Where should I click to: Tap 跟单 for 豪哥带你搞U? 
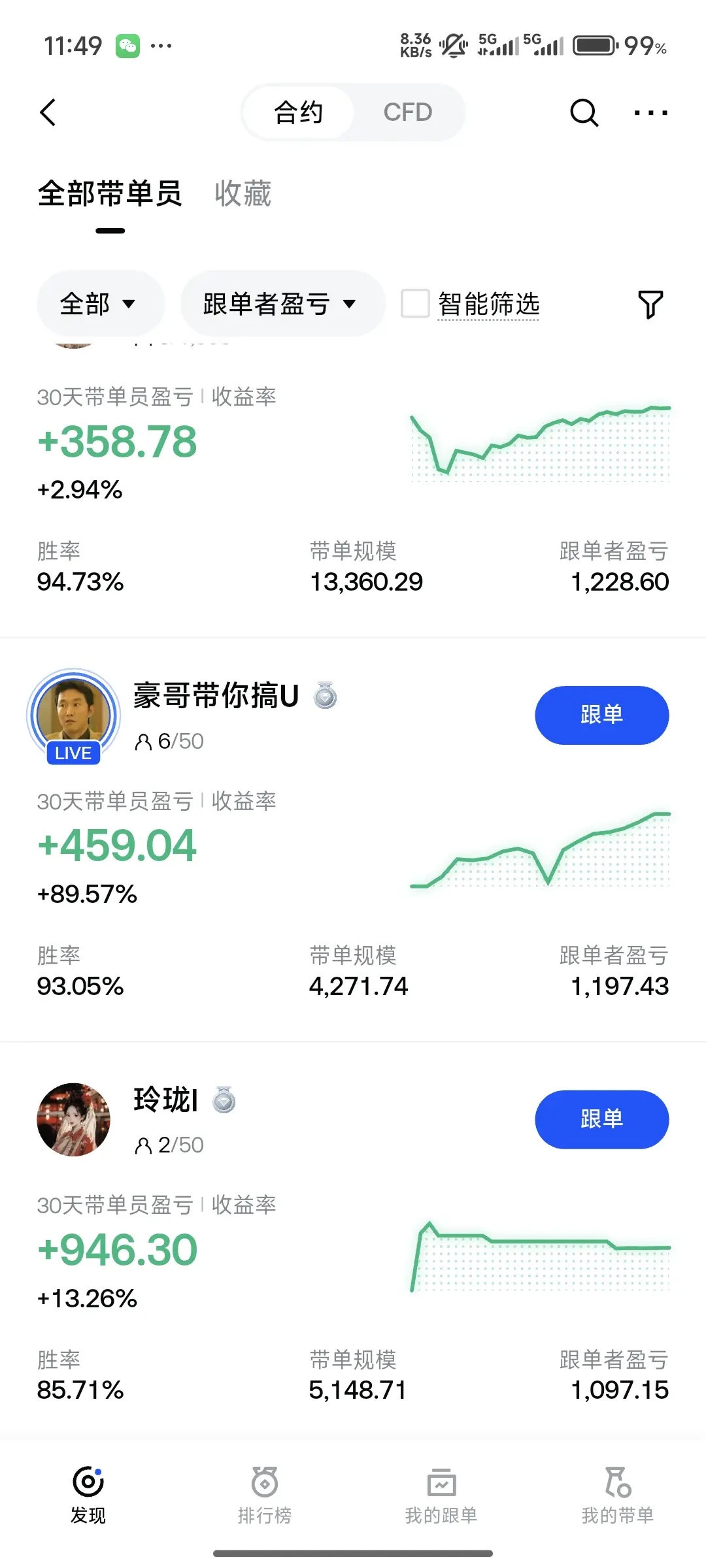click(x=601, y=715)
